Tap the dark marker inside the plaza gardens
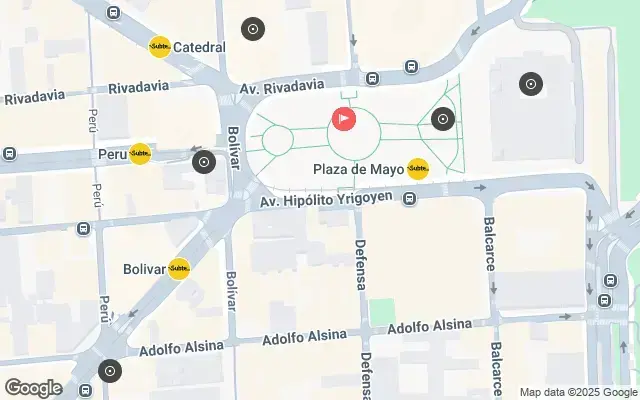This screenshot has width=640, height=400. [443, 120]
